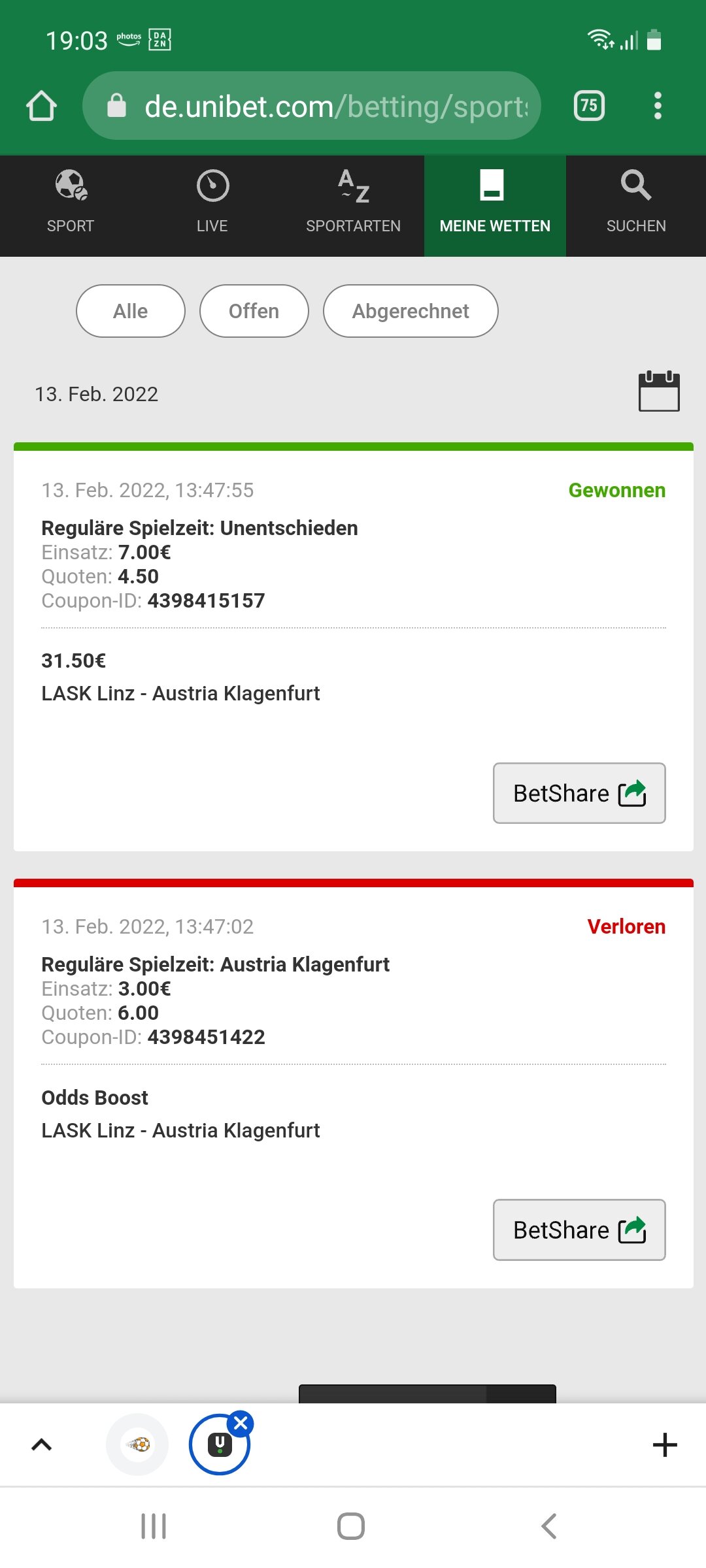
Task: Show only Offen bets
Action: point(254,311)
